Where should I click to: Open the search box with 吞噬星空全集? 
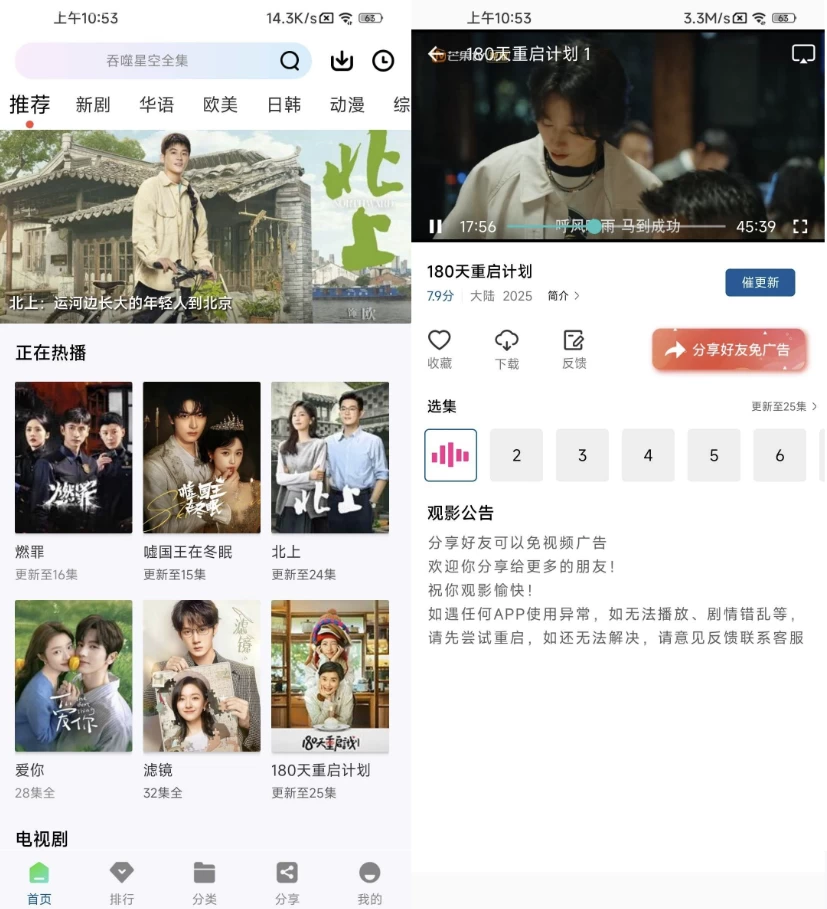150,61
